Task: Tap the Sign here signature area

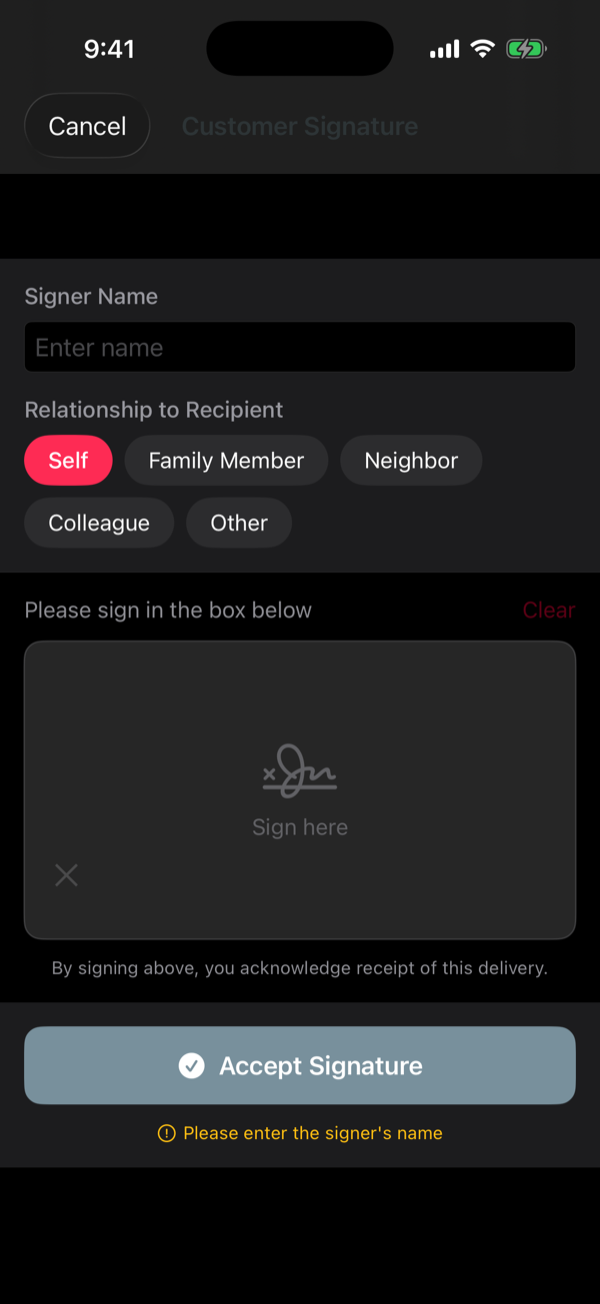Action: click(300, 789)
